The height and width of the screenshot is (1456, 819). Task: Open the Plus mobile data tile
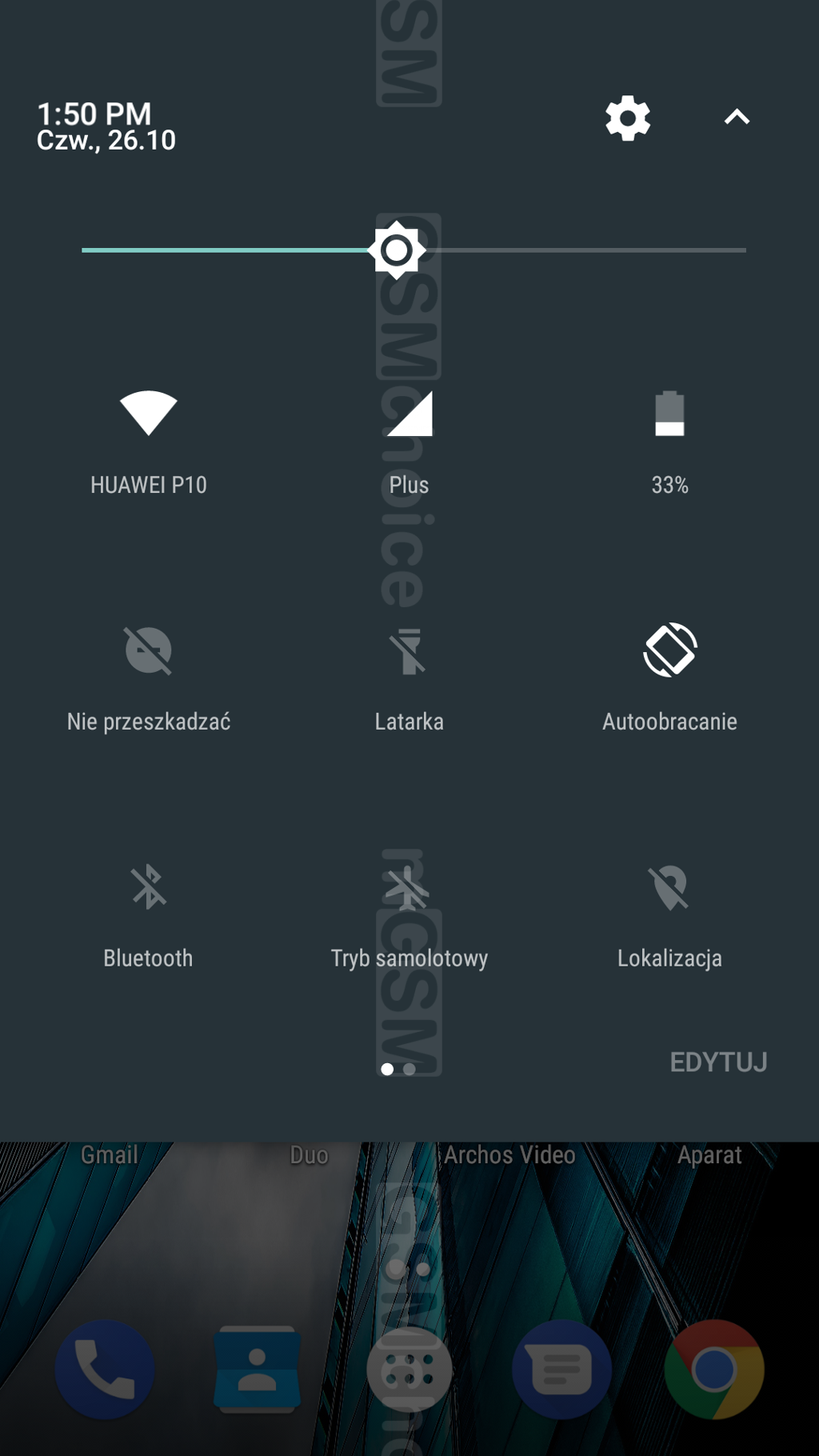[x=409, y=414]
